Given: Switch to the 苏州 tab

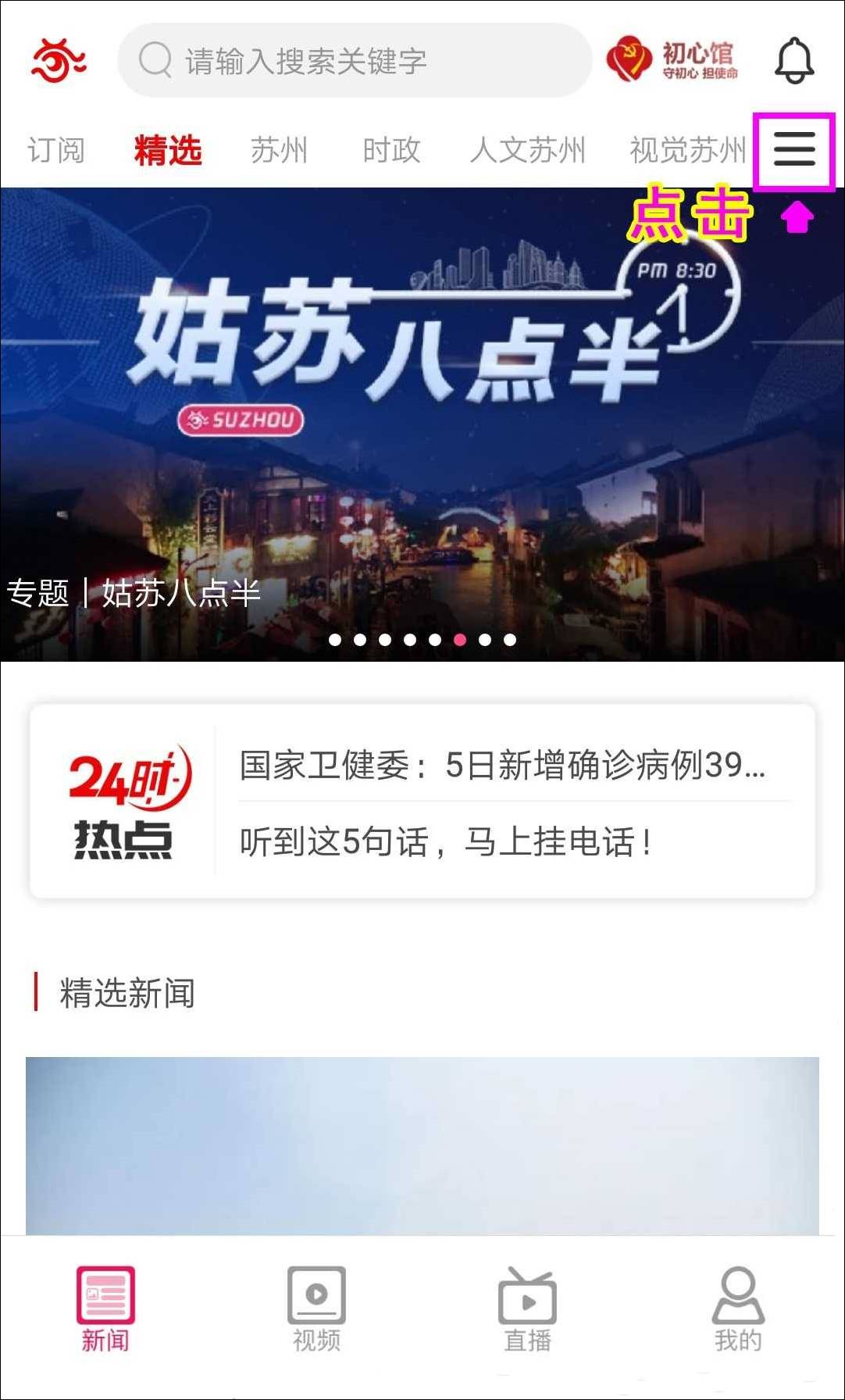Looking at the screenshot, I should tap(279, 150).
